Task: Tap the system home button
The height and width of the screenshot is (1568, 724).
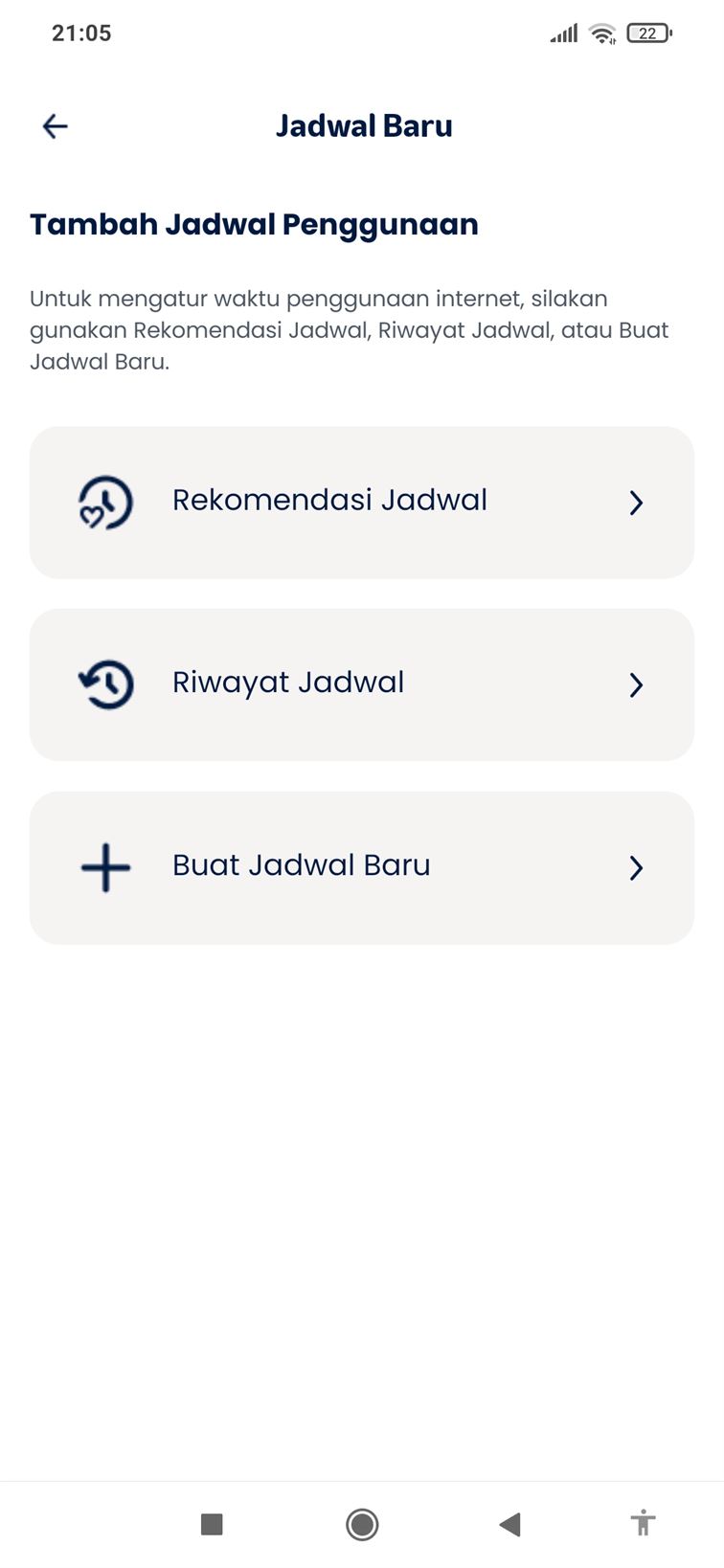Action: click(362, 1524)
